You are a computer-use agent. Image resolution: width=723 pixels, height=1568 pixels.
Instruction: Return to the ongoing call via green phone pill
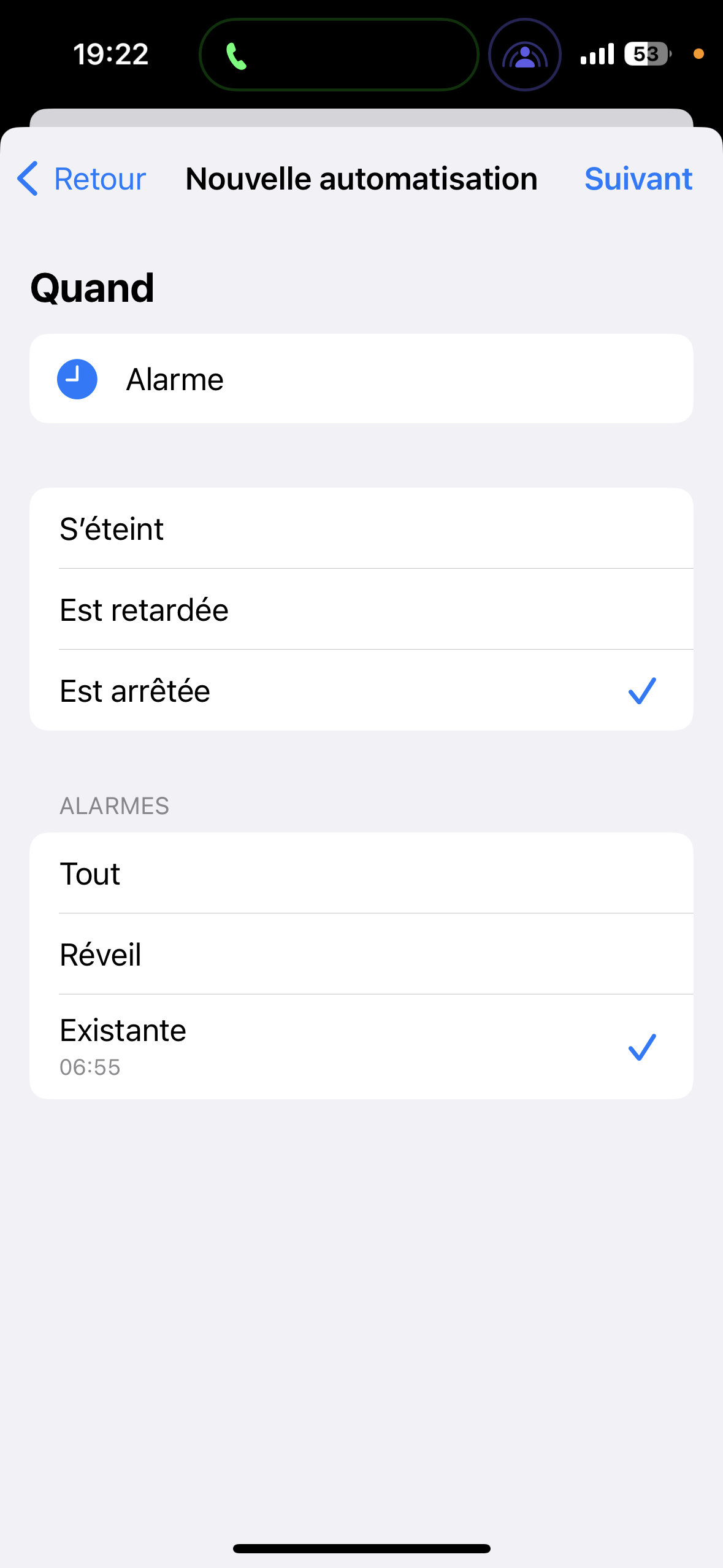tap(339, 55)
